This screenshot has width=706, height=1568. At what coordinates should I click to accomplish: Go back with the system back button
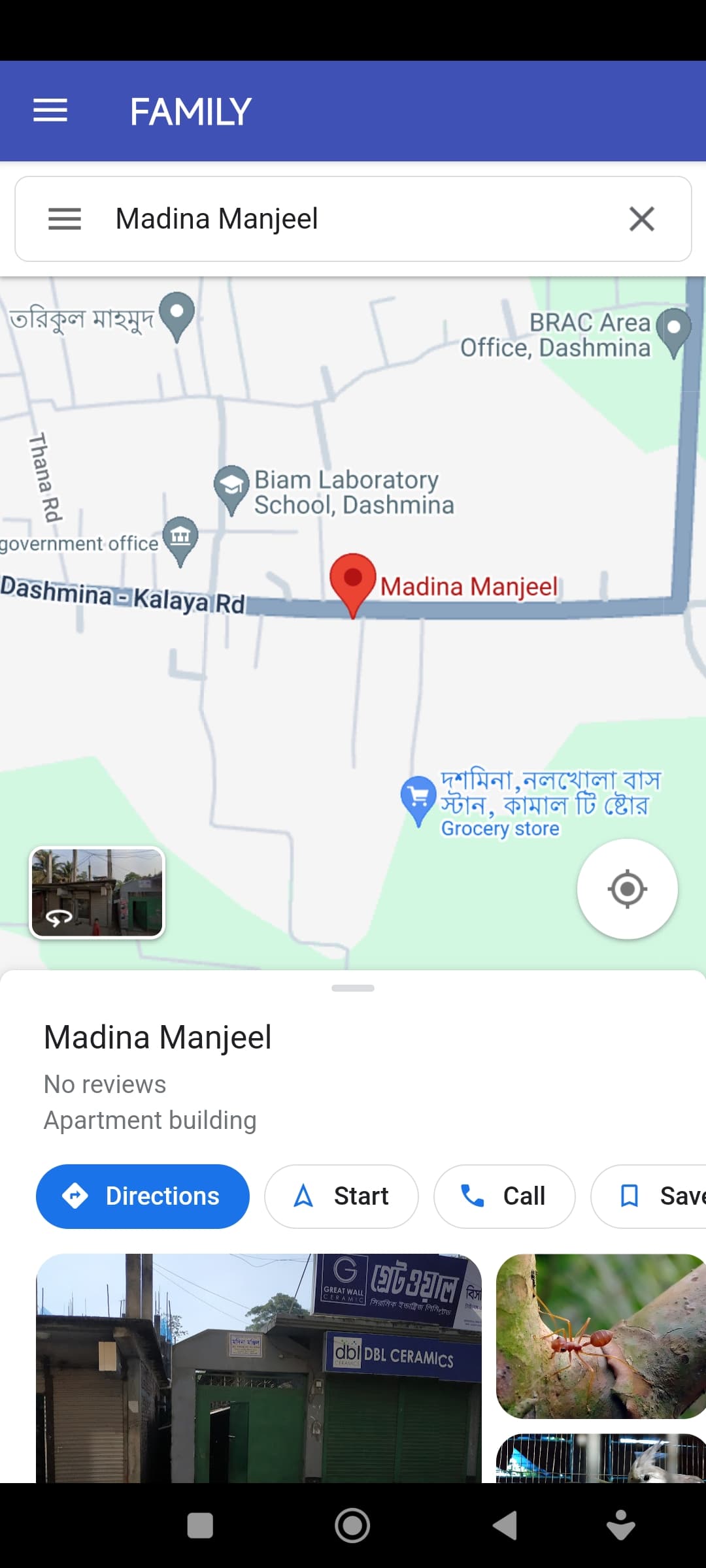tap(505, 1526)
